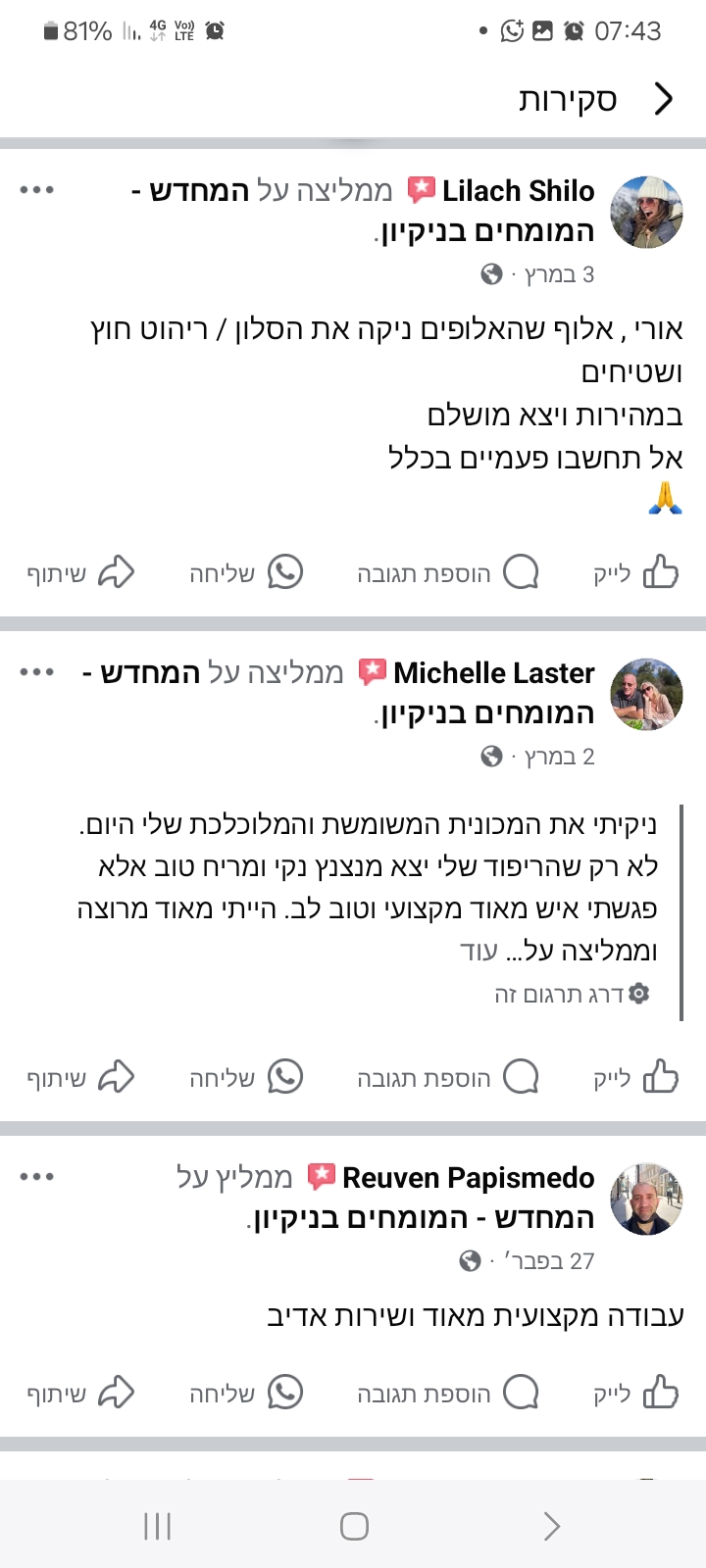706x1568 pixels.
Task: Open Lilach Shilo's profile picture
Action: 646,212
